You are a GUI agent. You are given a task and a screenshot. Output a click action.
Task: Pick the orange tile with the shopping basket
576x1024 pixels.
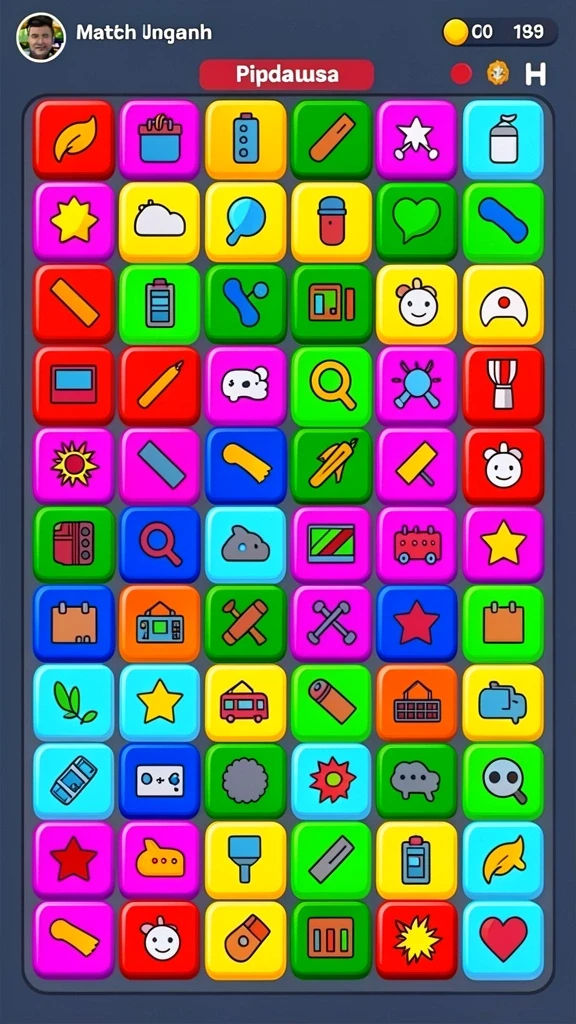pos(417,703)
